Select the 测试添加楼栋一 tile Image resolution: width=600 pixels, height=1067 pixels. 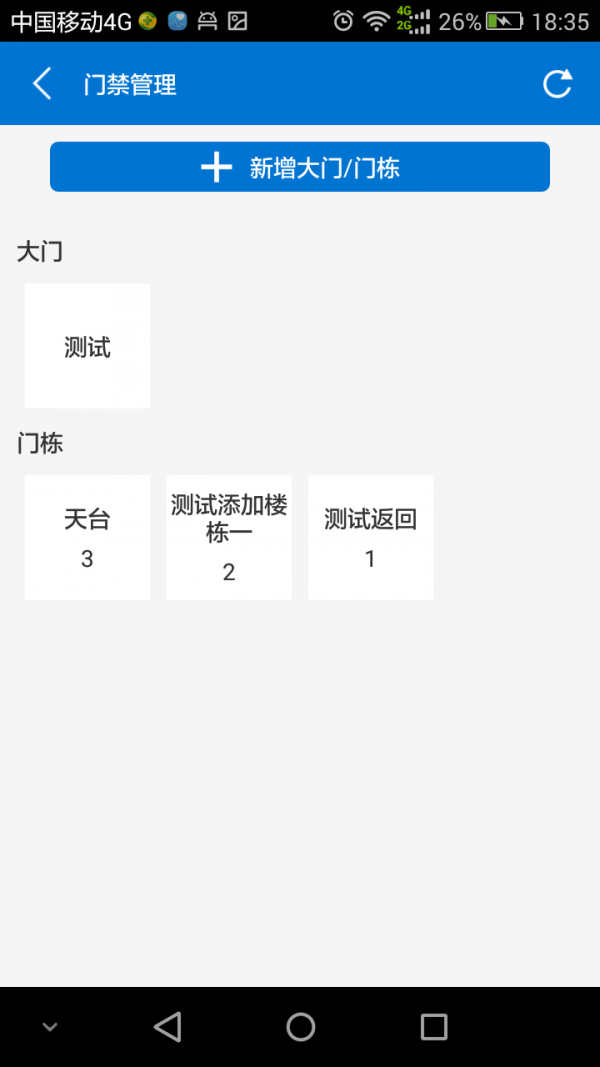[229, 538]
